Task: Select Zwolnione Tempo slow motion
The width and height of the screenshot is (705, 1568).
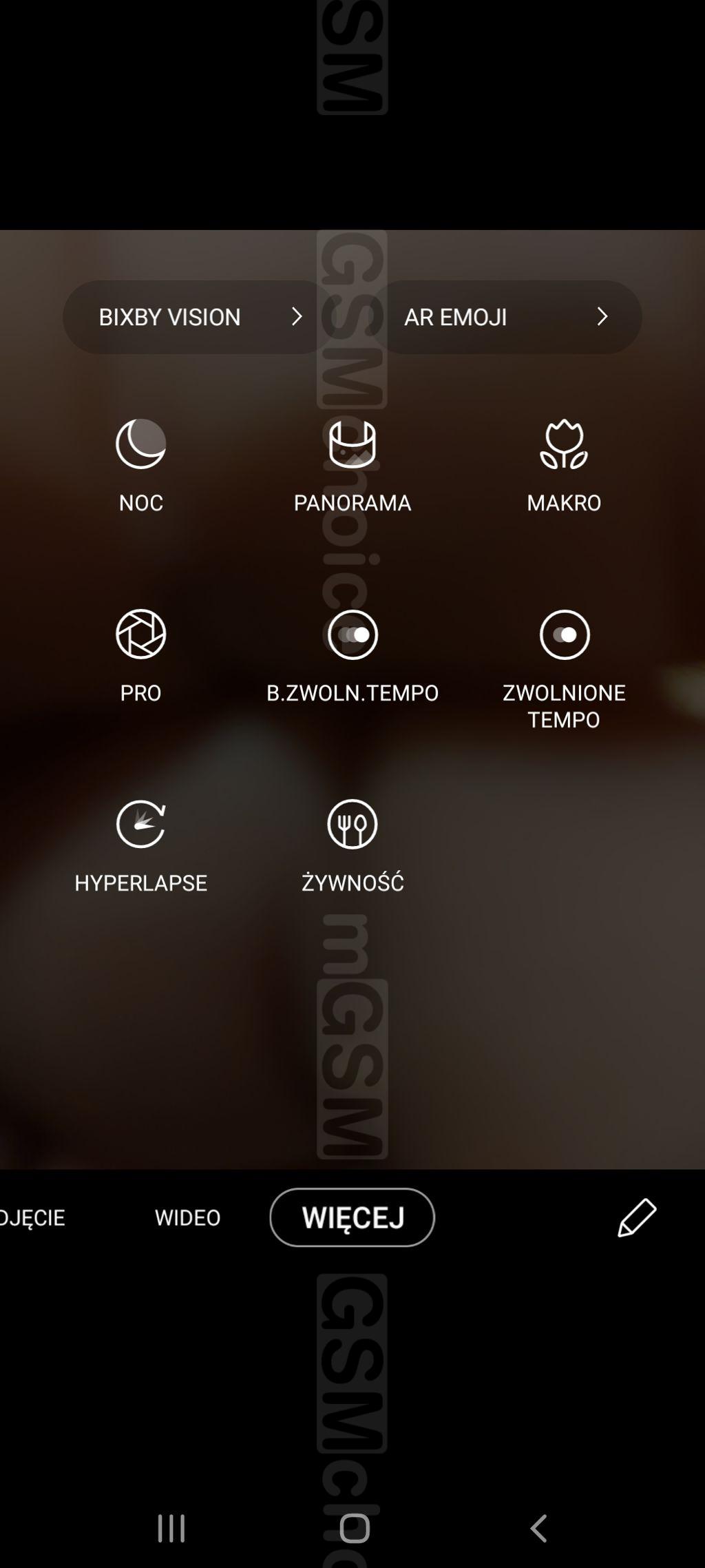Action: [x=564, y=668]
